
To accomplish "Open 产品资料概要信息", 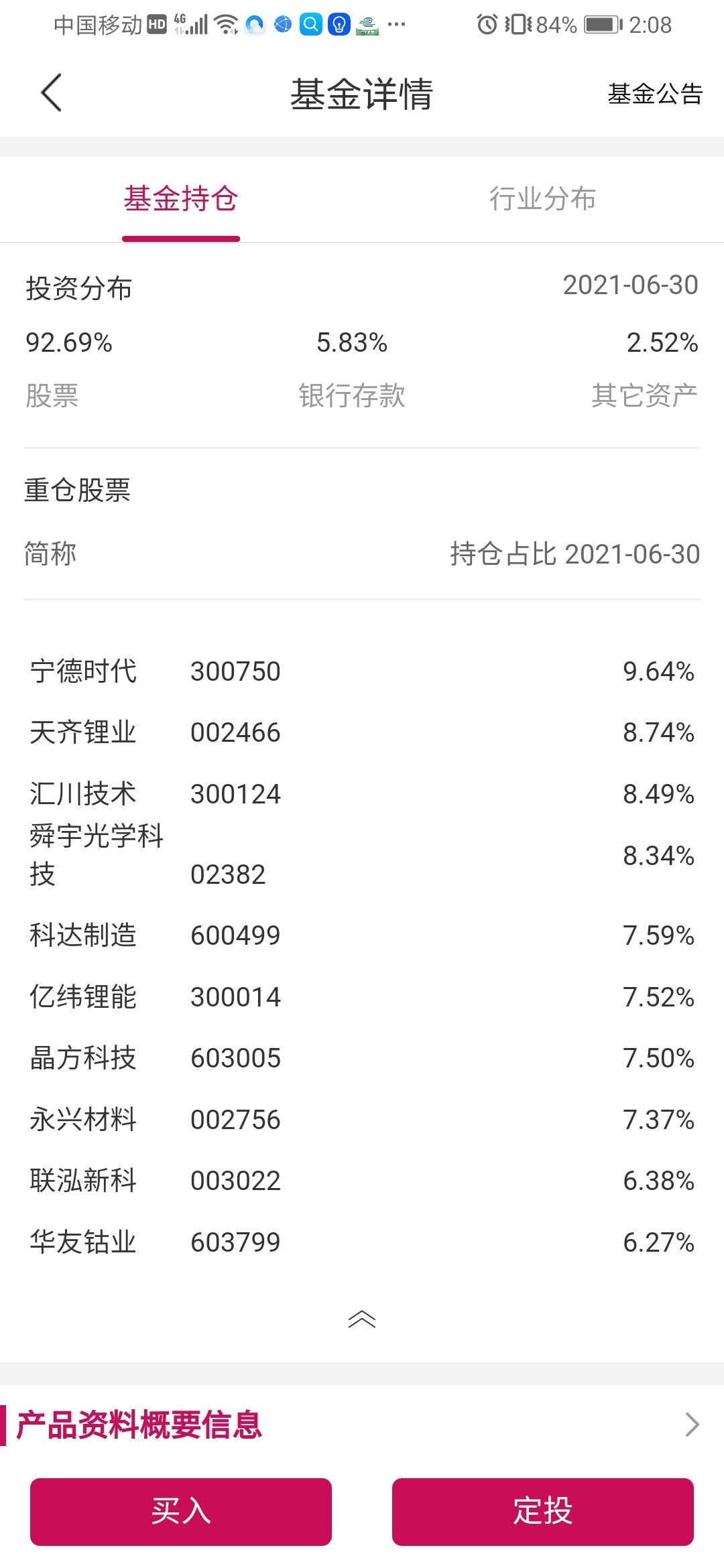I will pyautogui.click(x=362, y=1424).
